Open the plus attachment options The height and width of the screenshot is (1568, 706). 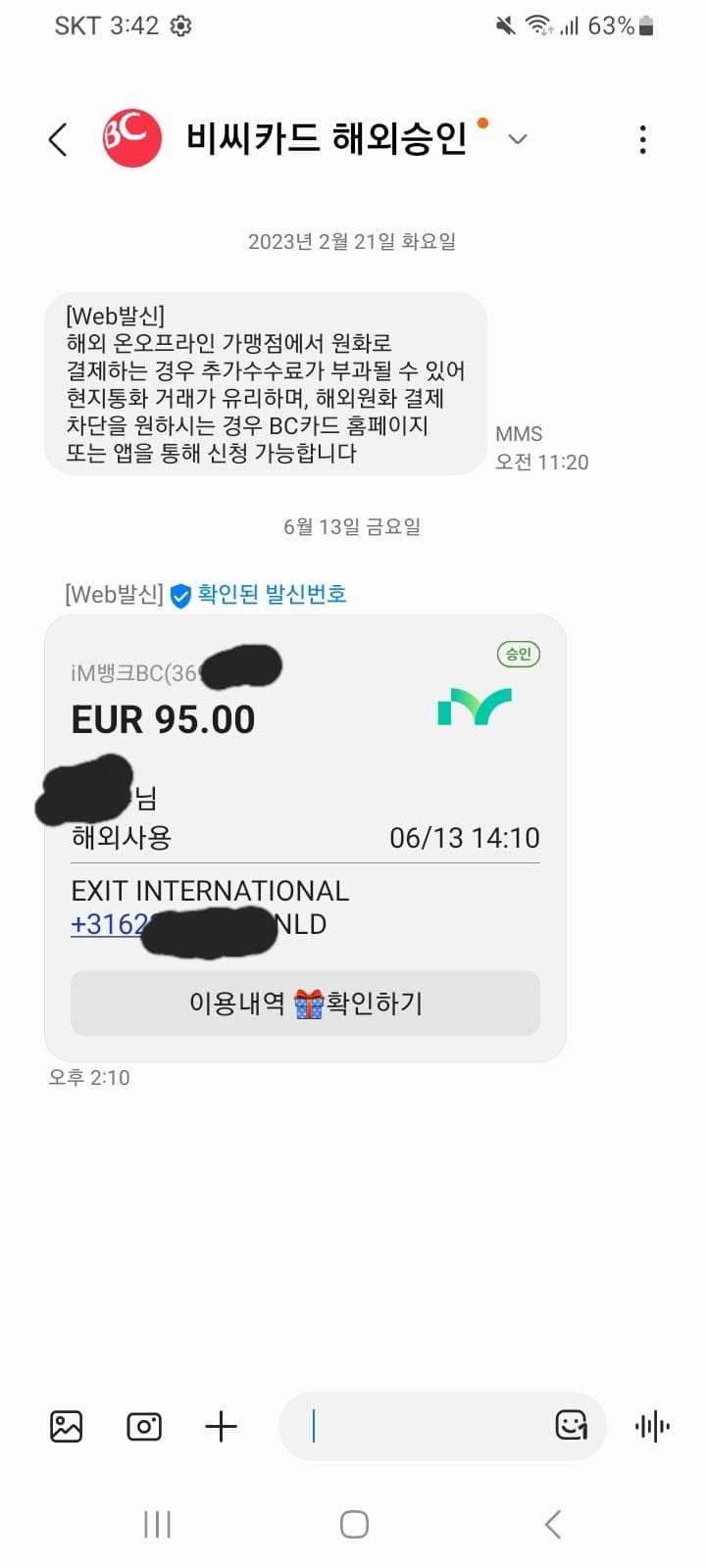(221, 1426)
